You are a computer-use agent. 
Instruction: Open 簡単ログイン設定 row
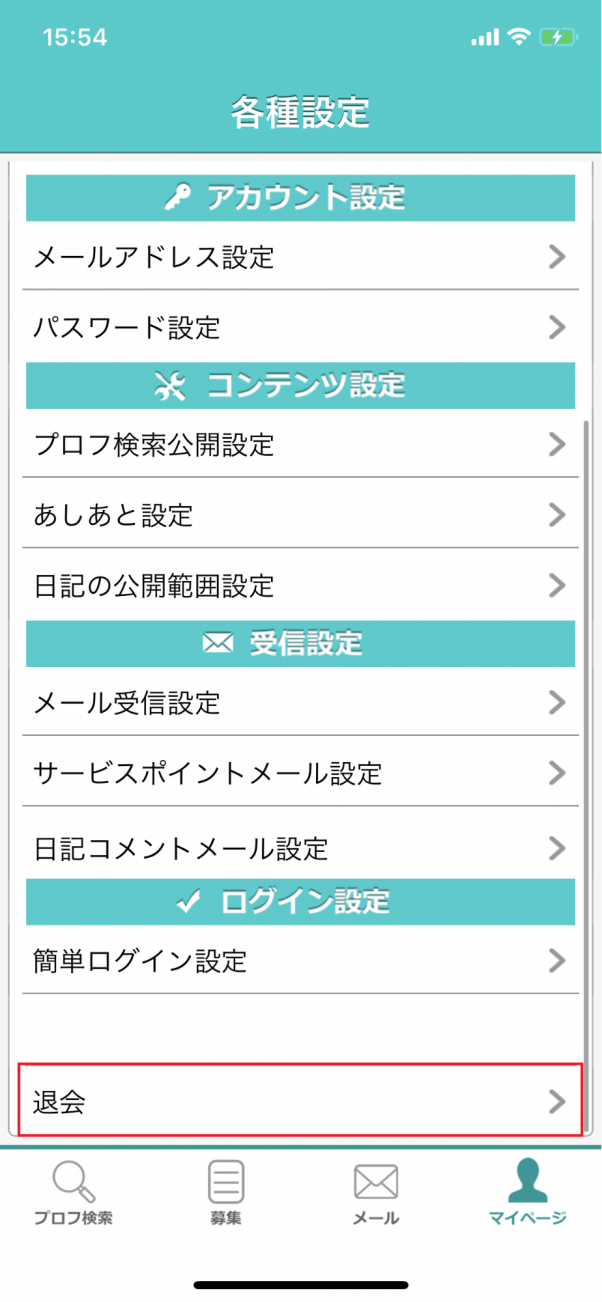[x=300, y=962]
